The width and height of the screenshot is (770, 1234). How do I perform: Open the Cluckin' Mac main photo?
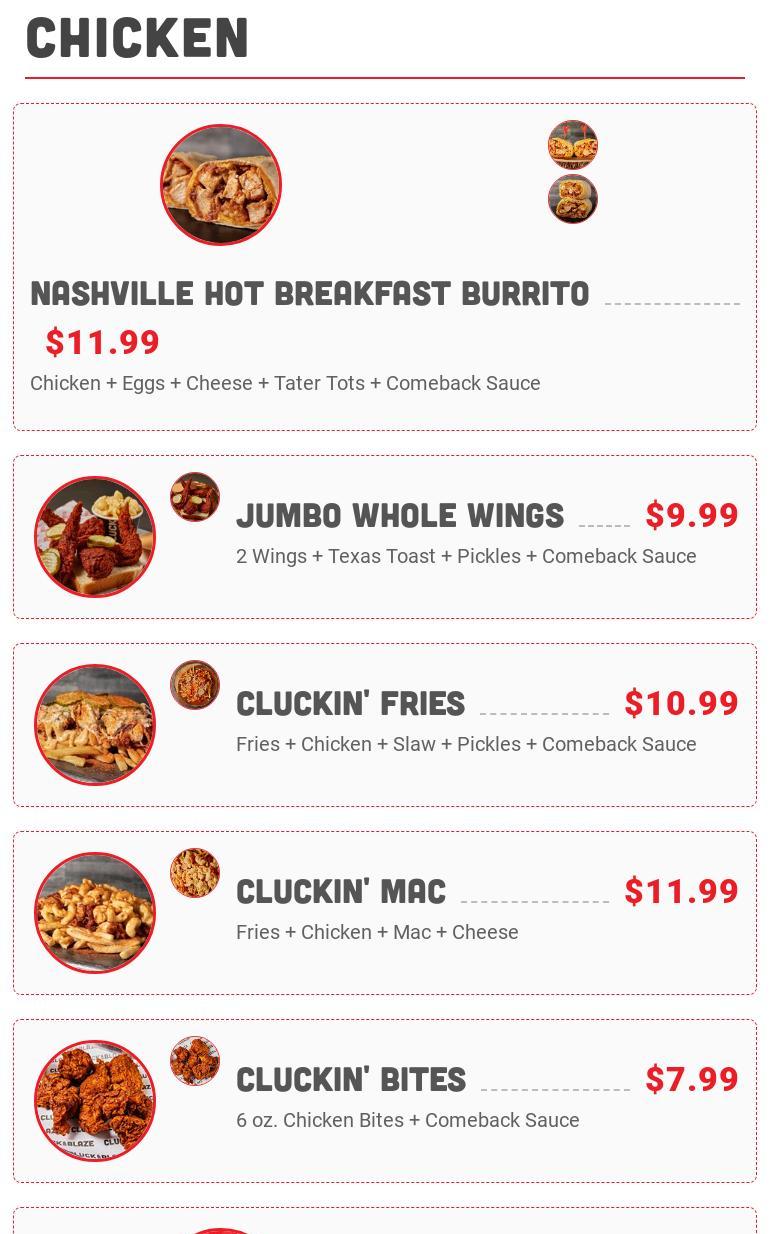click(95, 913)
